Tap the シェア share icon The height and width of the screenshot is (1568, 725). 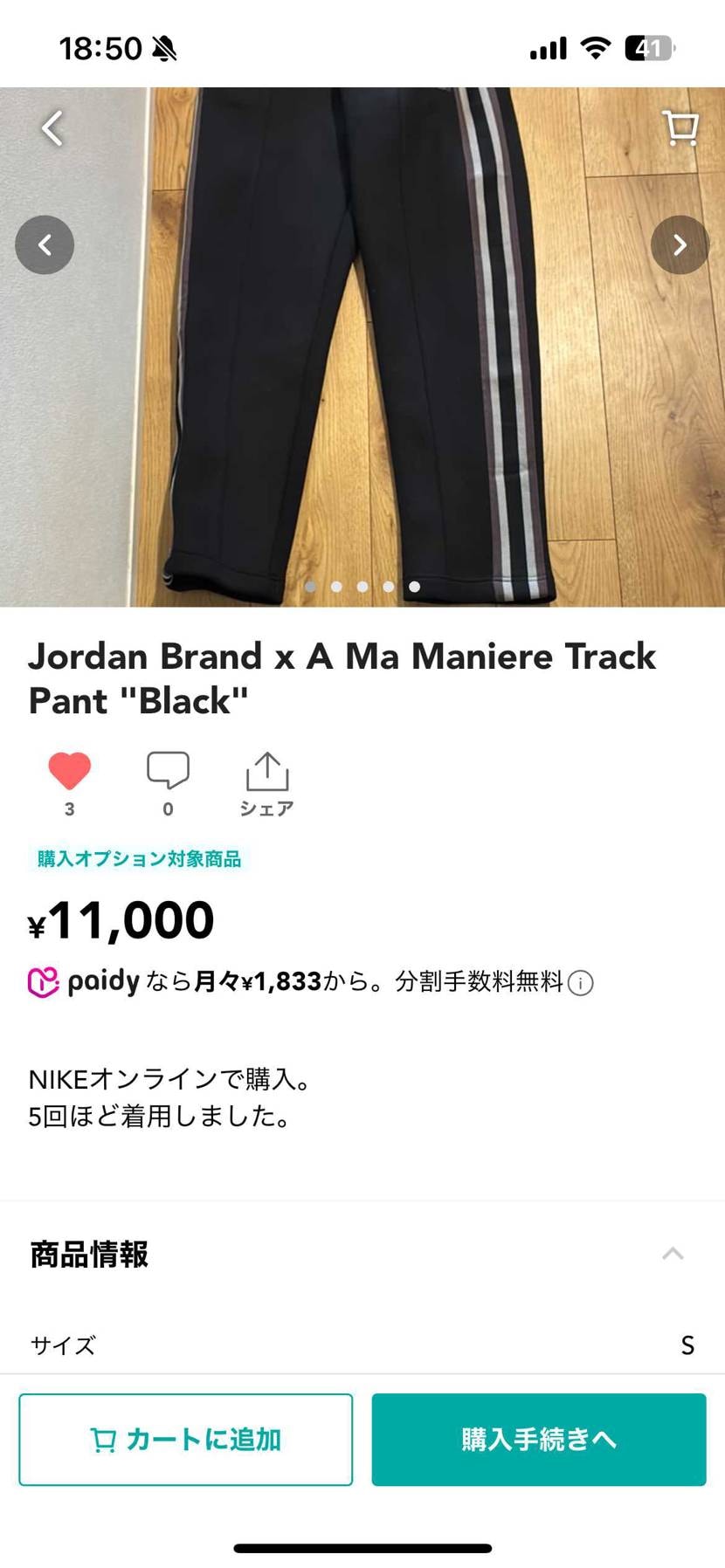pos(266,772)
